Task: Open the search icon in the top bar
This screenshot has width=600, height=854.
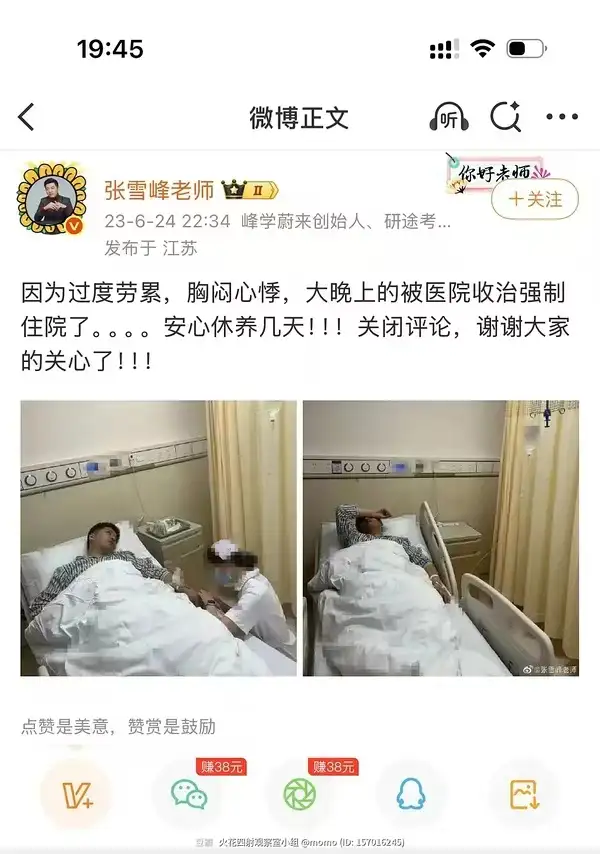Action: (505, 117)
